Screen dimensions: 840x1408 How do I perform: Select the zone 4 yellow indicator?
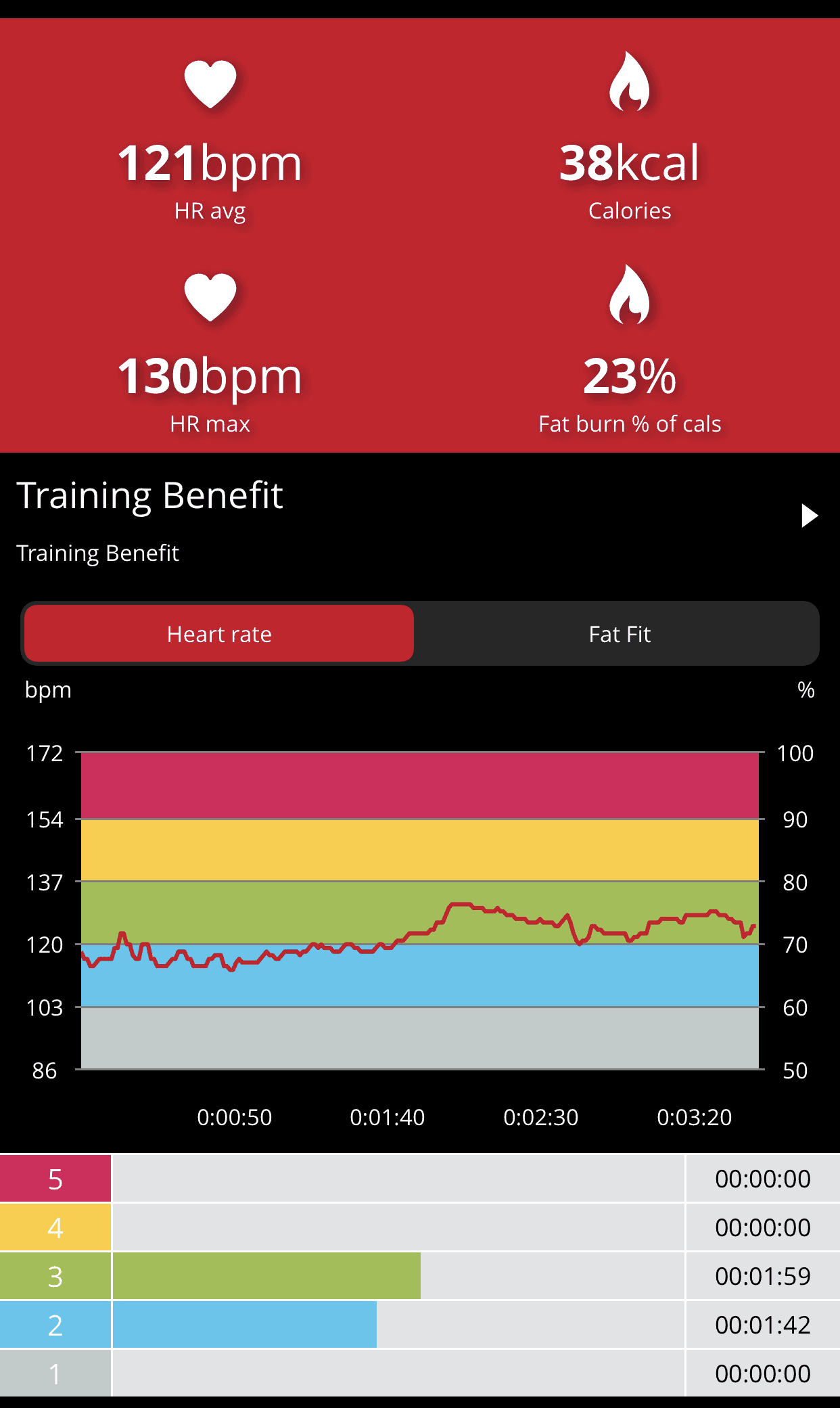click(54, 1227)
